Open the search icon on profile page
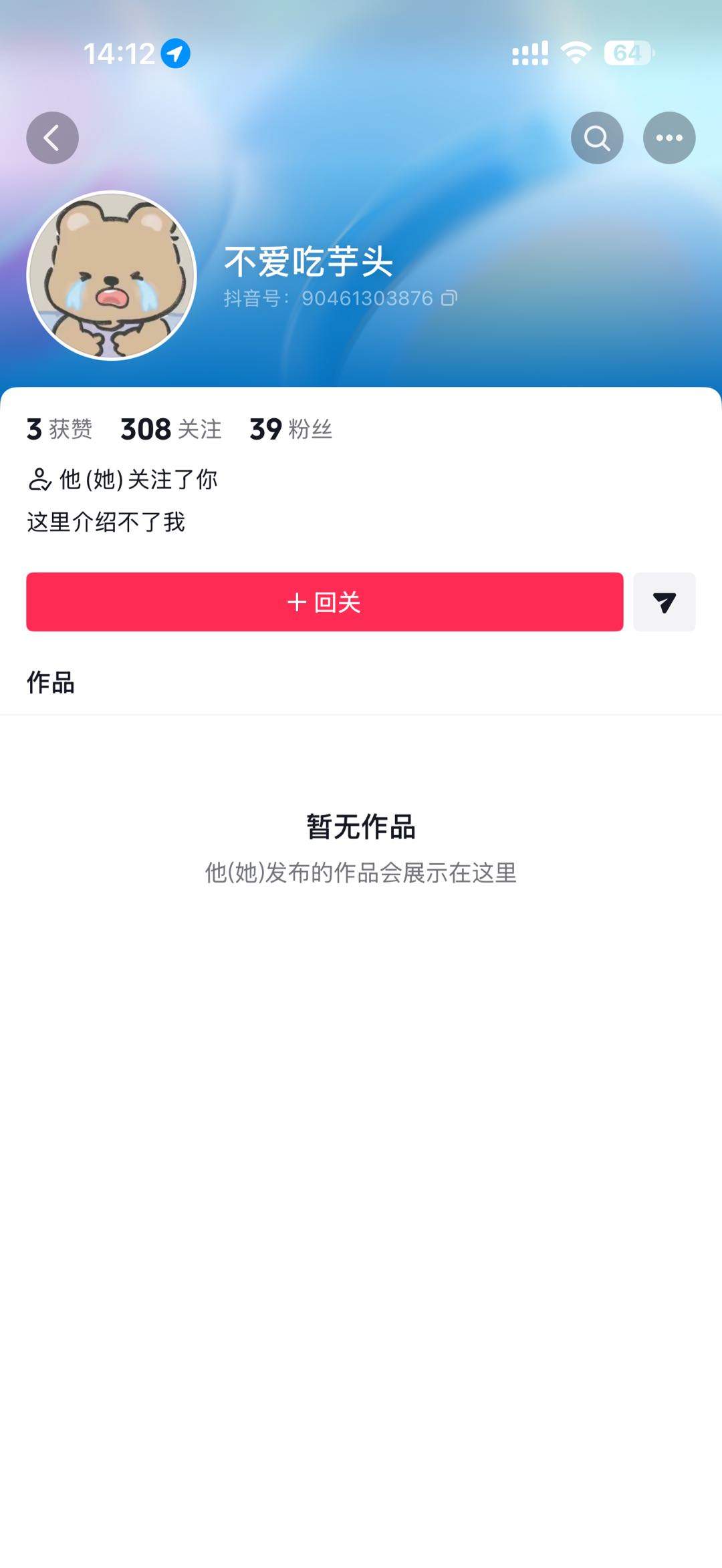722x1568 pixels. (x=595, y=137)
